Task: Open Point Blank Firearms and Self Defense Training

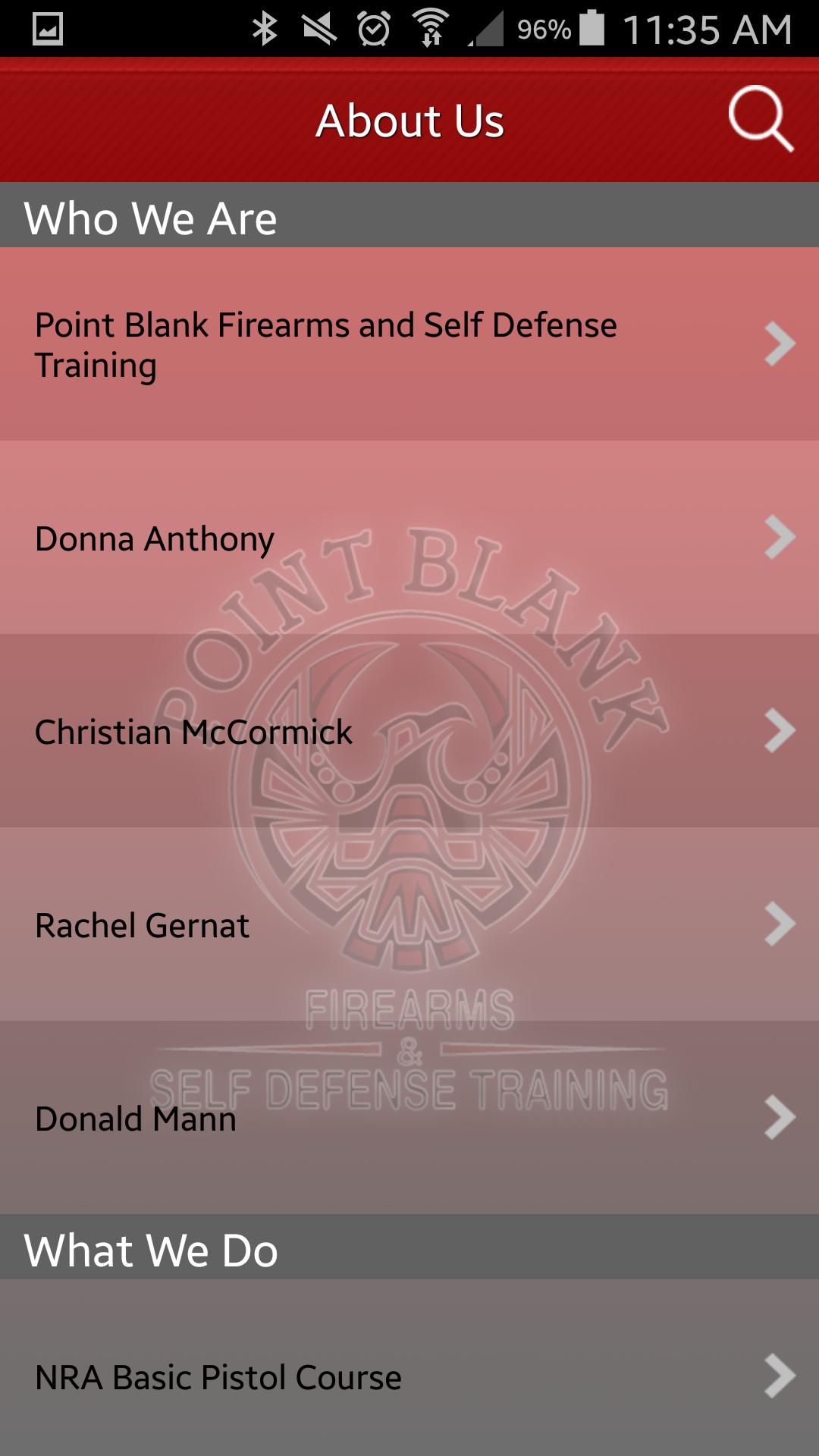Action: [409, 344]
